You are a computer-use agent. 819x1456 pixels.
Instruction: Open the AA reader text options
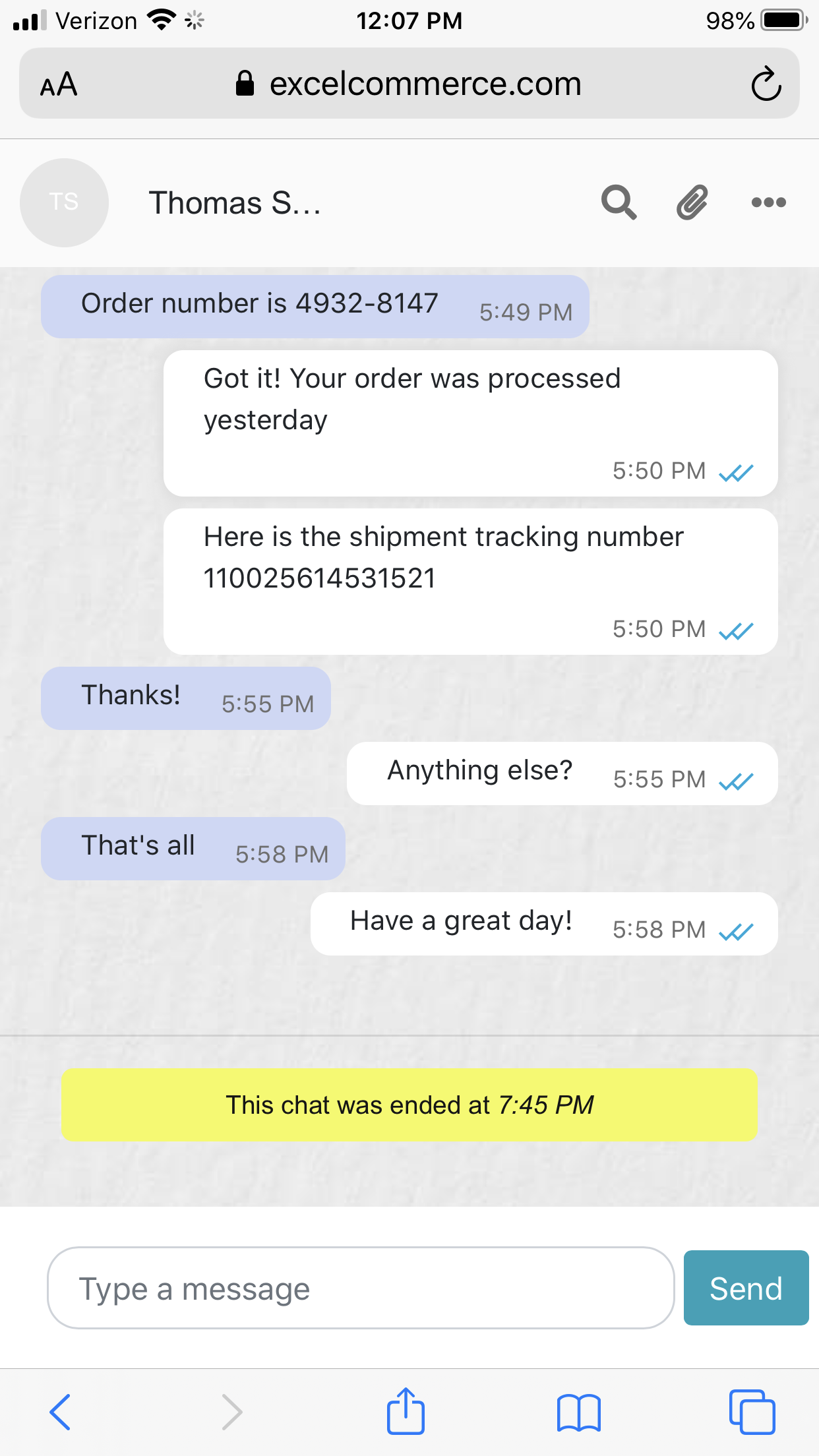[59, 84]
